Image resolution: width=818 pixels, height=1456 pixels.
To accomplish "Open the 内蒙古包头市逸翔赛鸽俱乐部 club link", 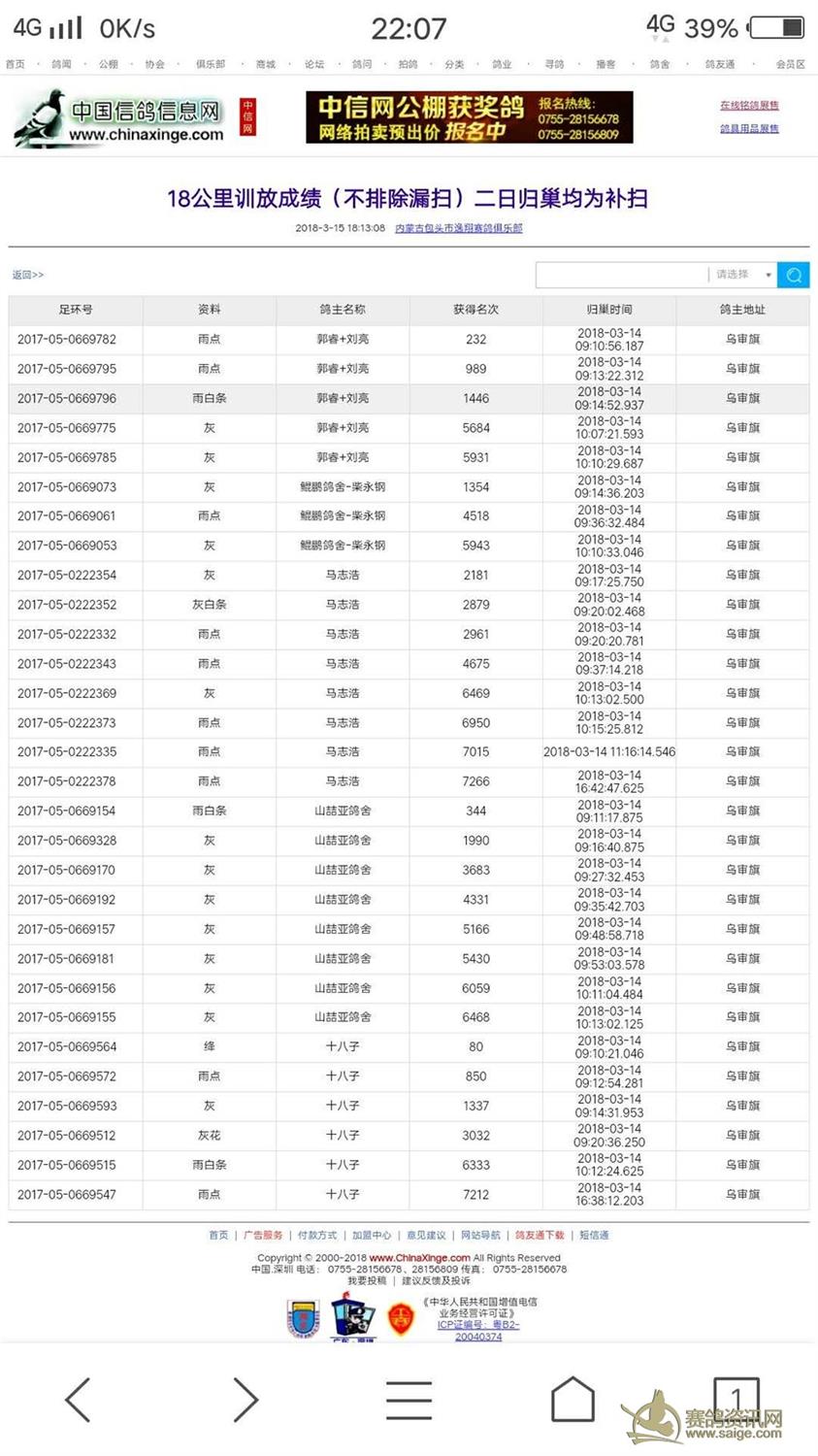I will pos(458,228).
